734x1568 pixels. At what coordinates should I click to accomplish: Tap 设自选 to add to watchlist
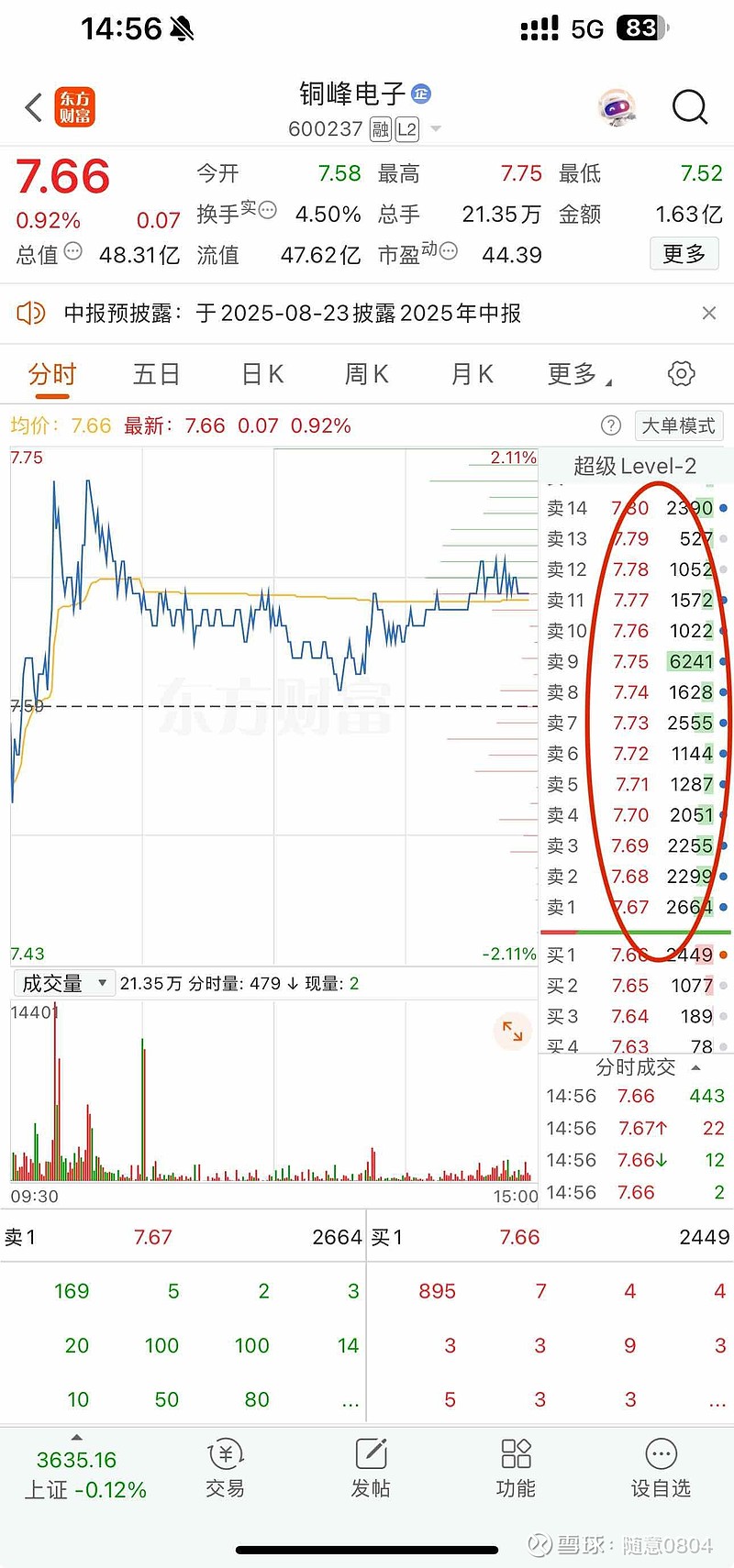(x=661, y=1468)
